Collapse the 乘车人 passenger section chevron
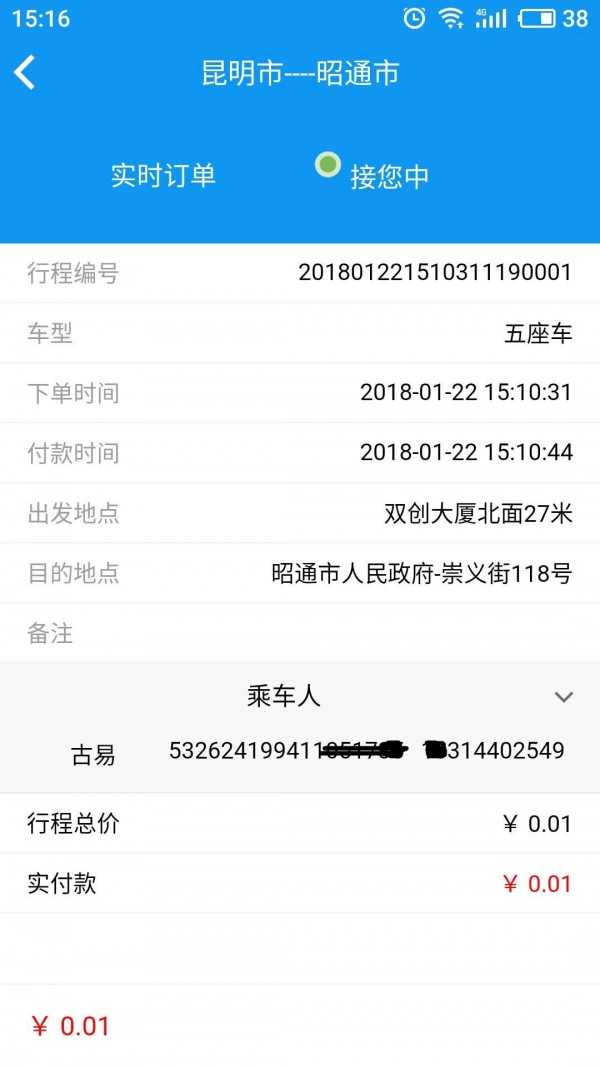 pyautogui.click(x=563, y=697)
